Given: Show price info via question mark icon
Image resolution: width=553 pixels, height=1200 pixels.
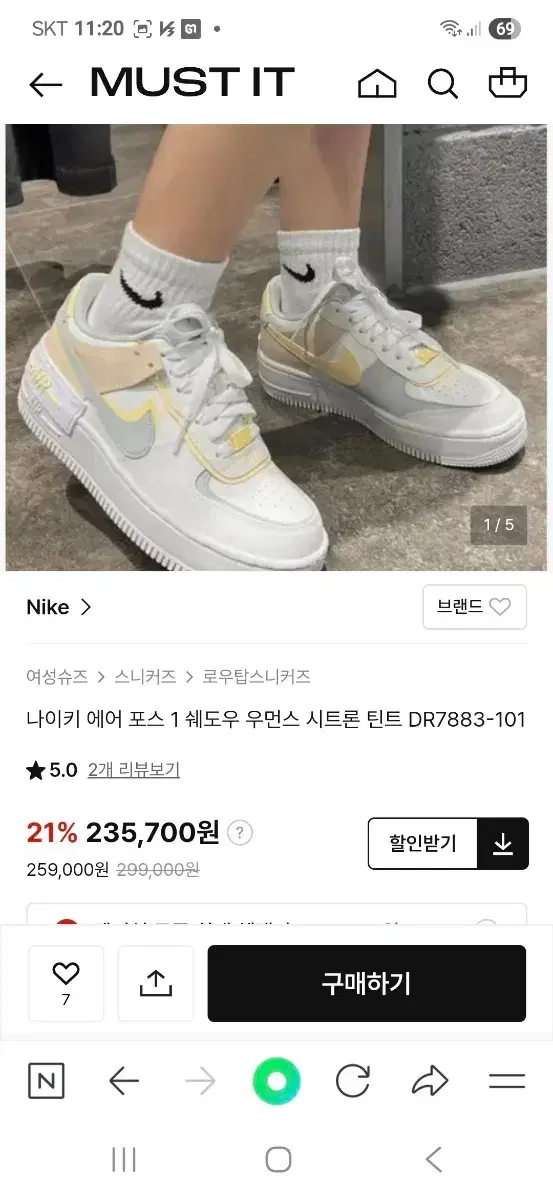Looking at the screenshot, I should (240, 832).
